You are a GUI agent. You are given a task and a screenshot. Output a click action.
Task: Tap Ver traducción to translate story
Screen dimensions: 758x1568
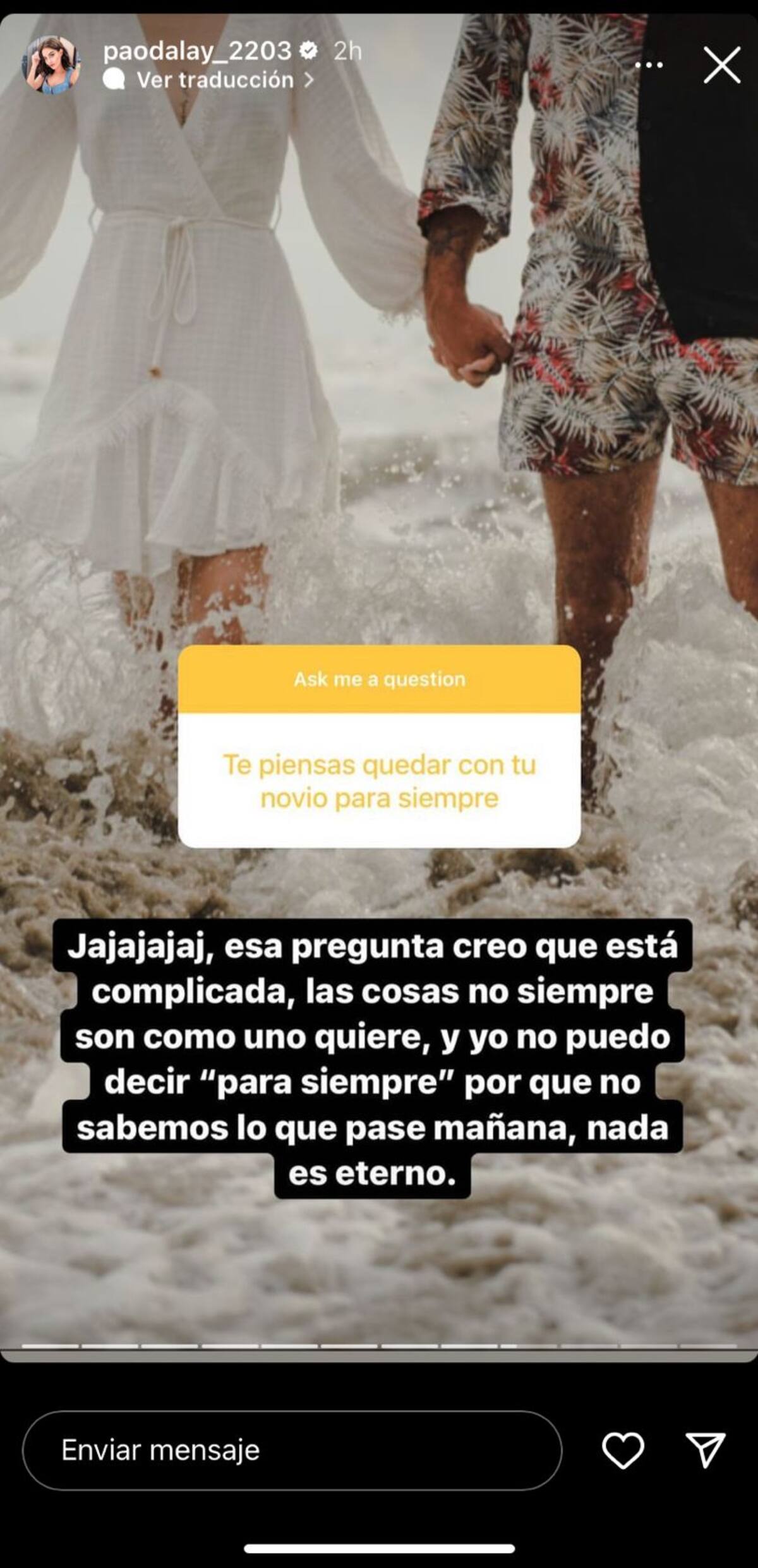(x=215, y=80)
